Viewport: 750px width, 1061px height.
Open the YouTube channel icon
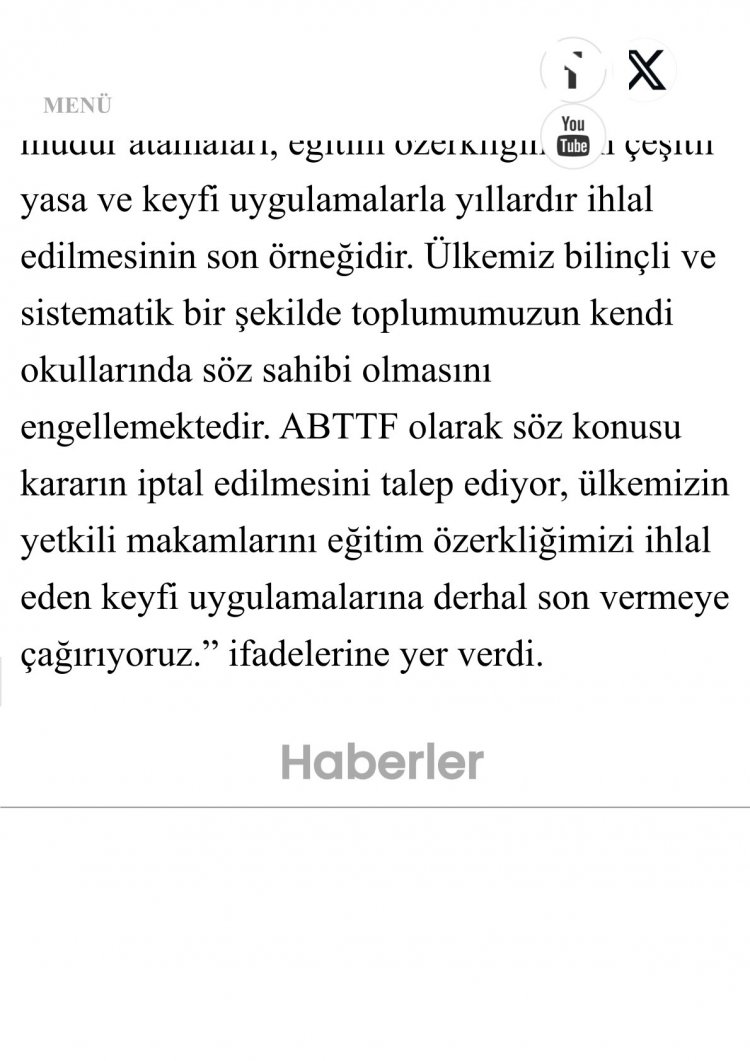[x=573, y=136]
